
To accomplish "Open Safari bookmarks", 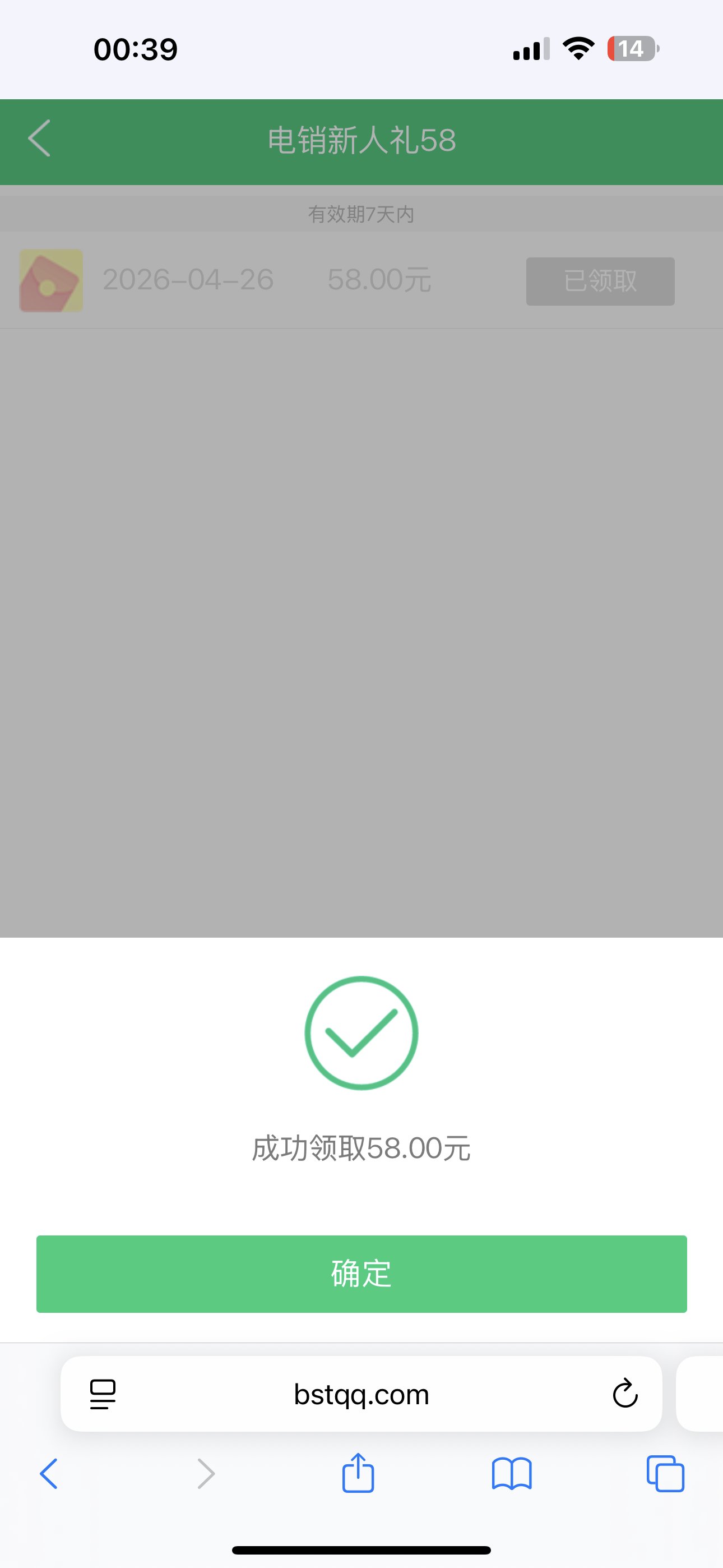I will (x=512, y=1474).
